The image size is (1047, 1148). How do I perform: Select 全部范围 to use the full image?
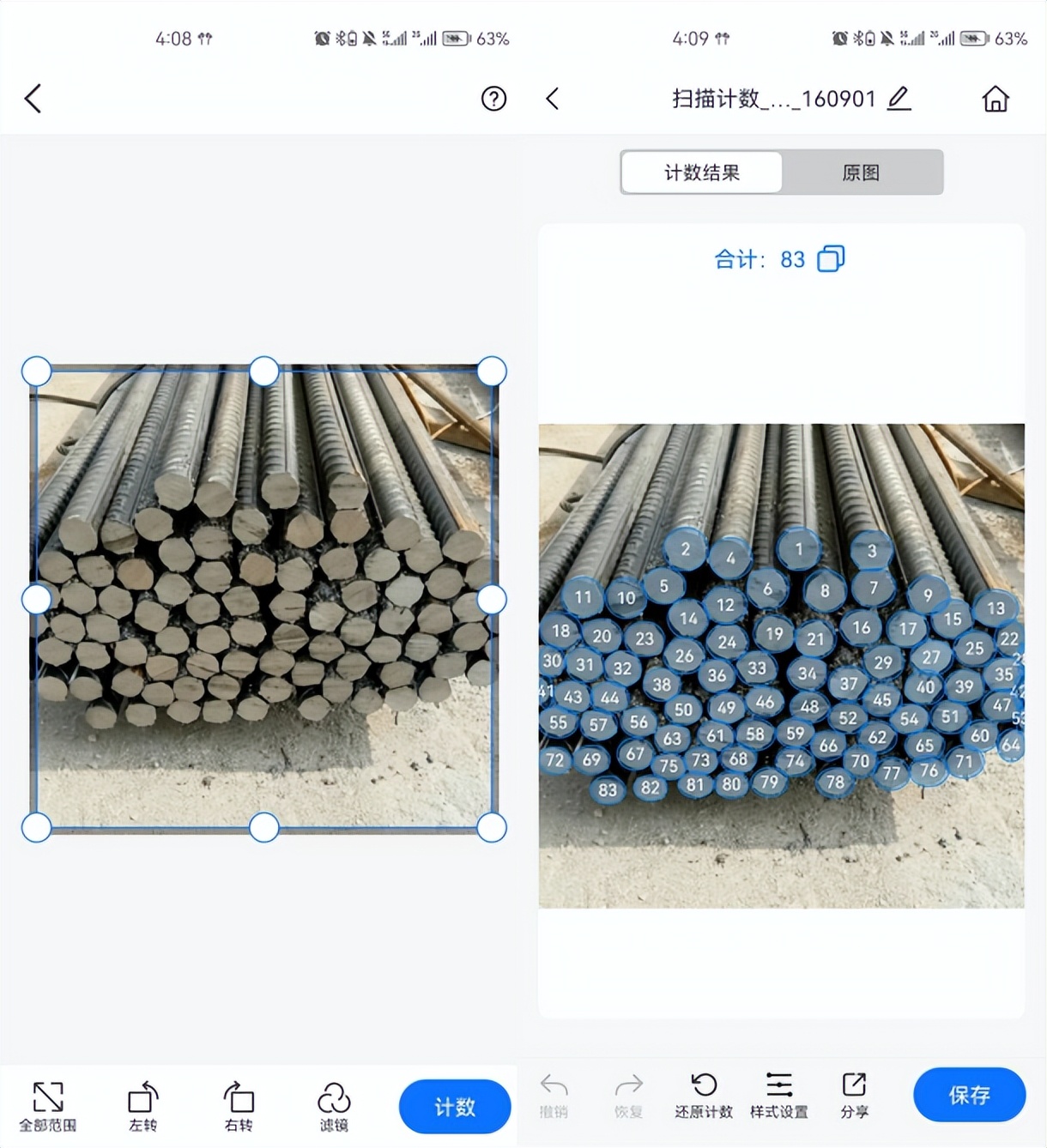pos(48,1106)
